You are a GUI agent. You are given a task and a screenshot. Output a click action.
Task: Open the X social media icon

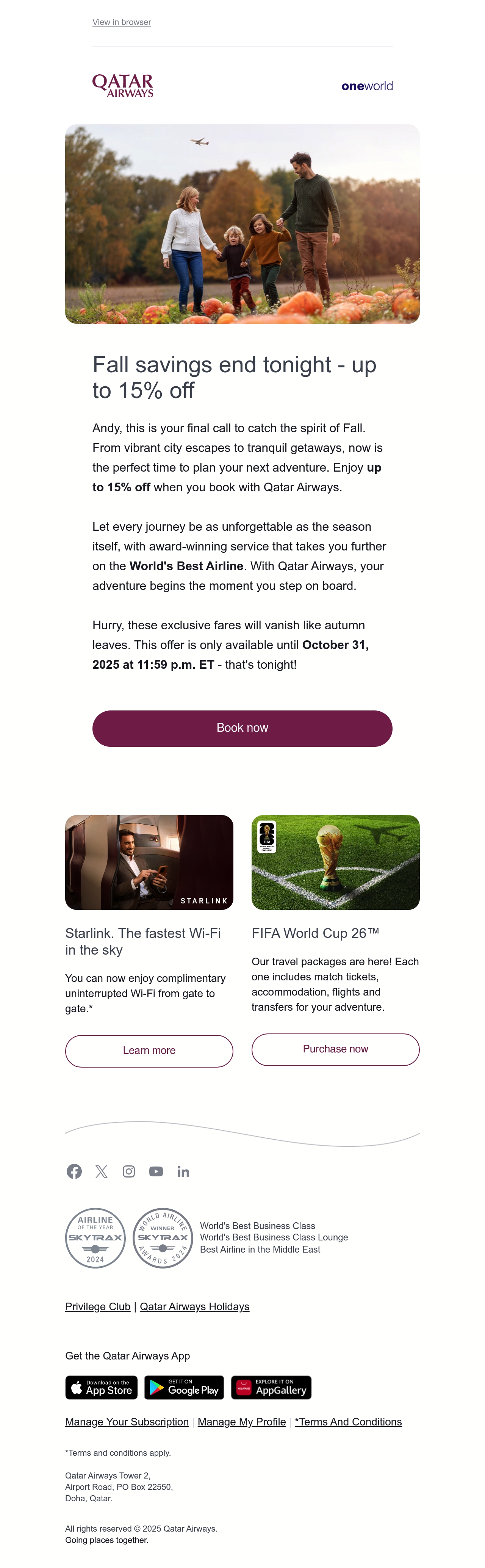(102, 1172)
